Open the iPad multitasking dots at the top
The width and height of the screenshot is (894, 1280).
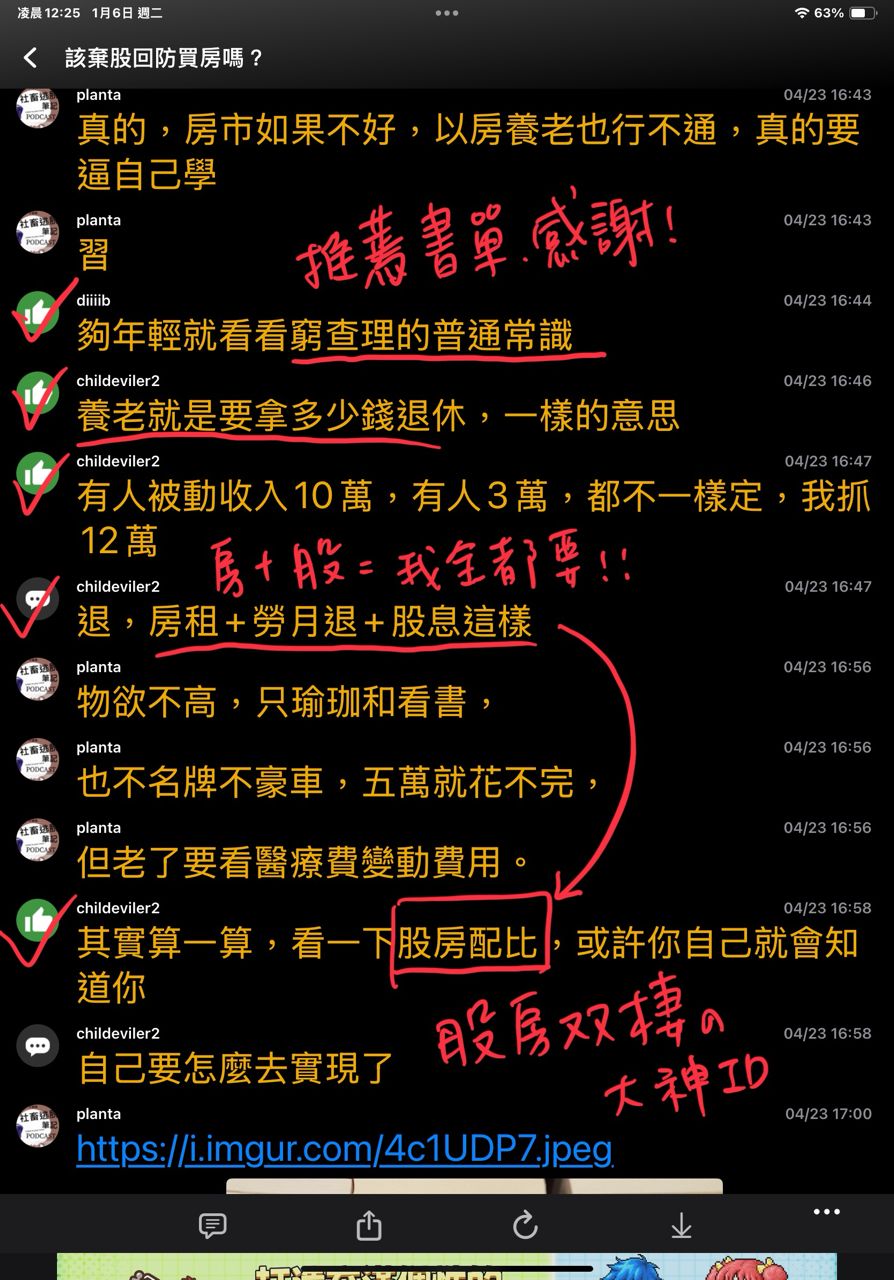[x=447, y=14]
